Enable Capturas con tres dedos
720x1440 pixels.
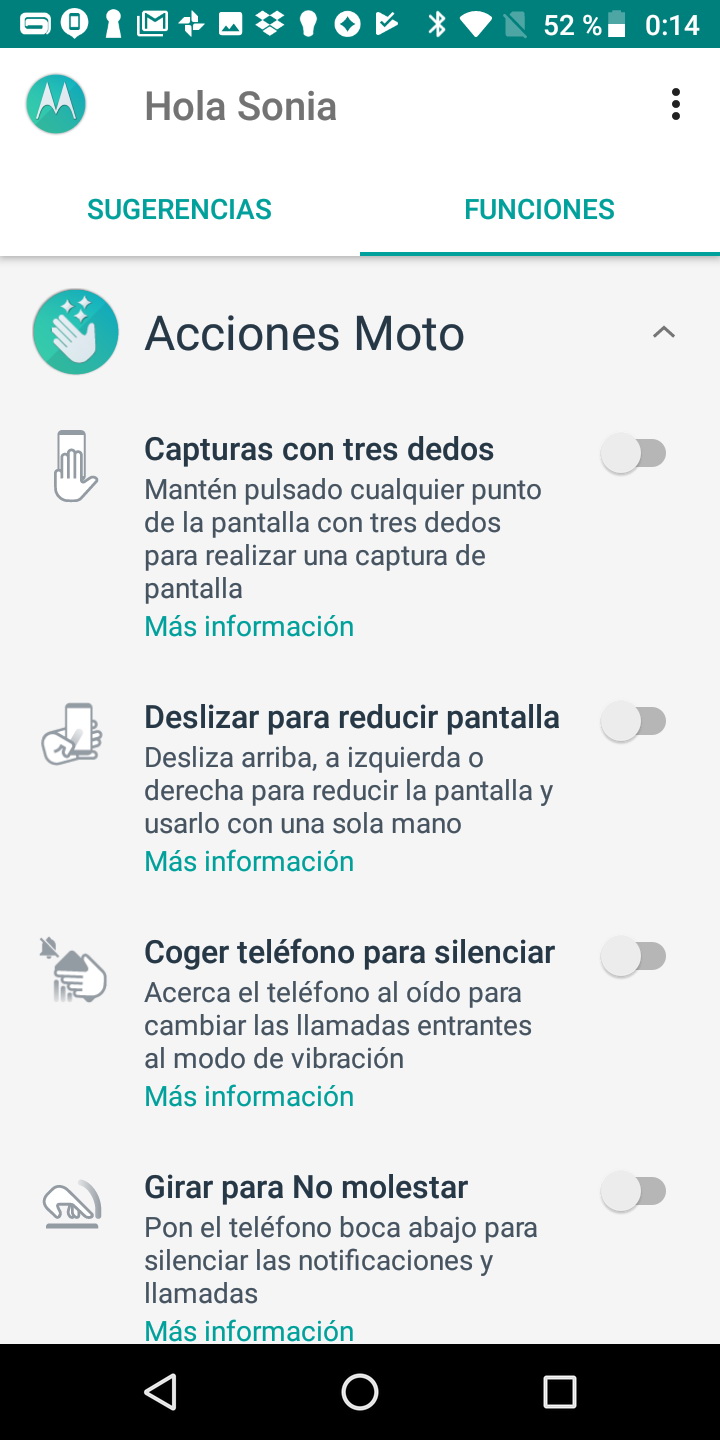pos(634,454)
